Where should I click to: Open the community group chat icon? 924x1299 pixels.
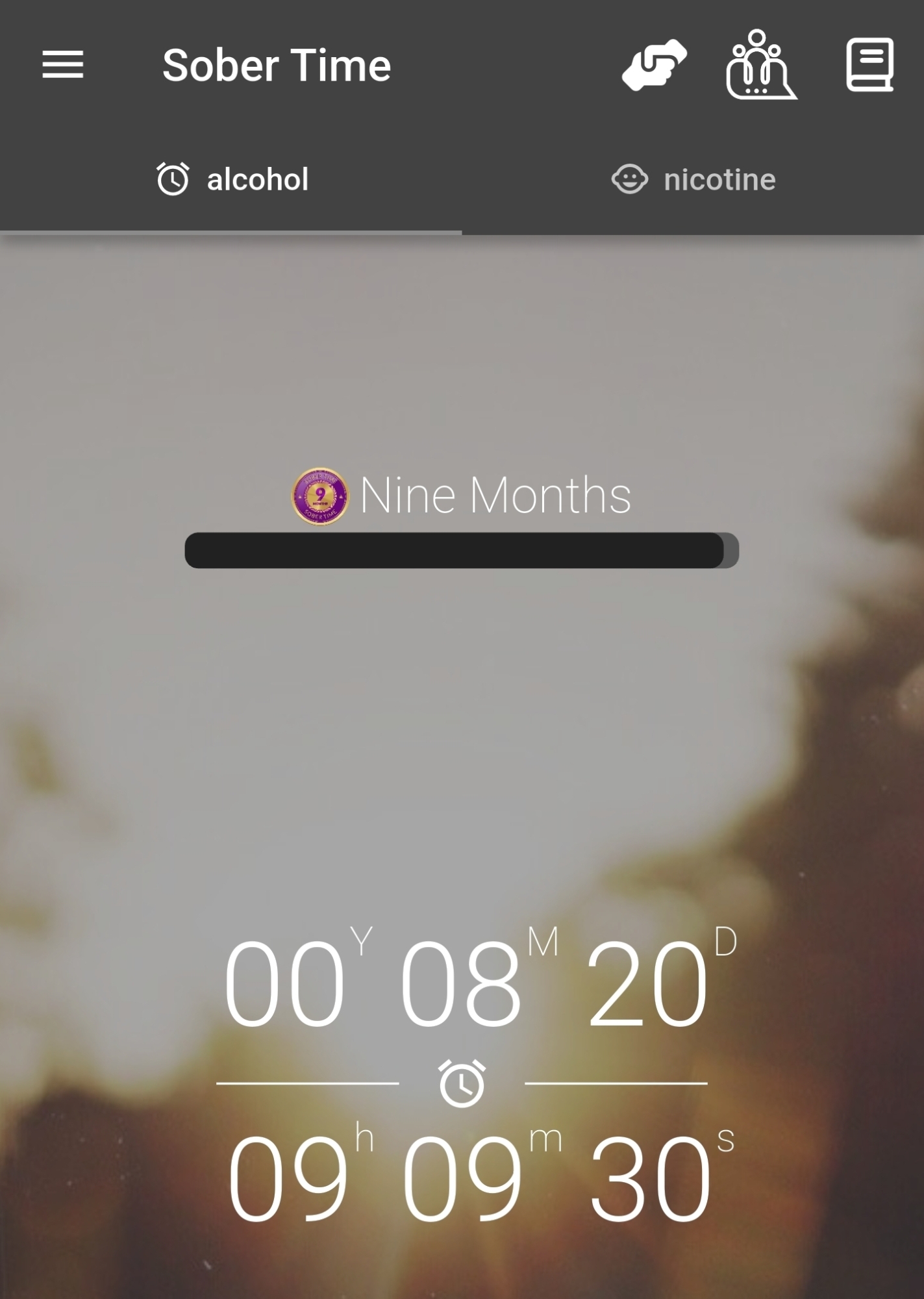(x=760, y=65)
